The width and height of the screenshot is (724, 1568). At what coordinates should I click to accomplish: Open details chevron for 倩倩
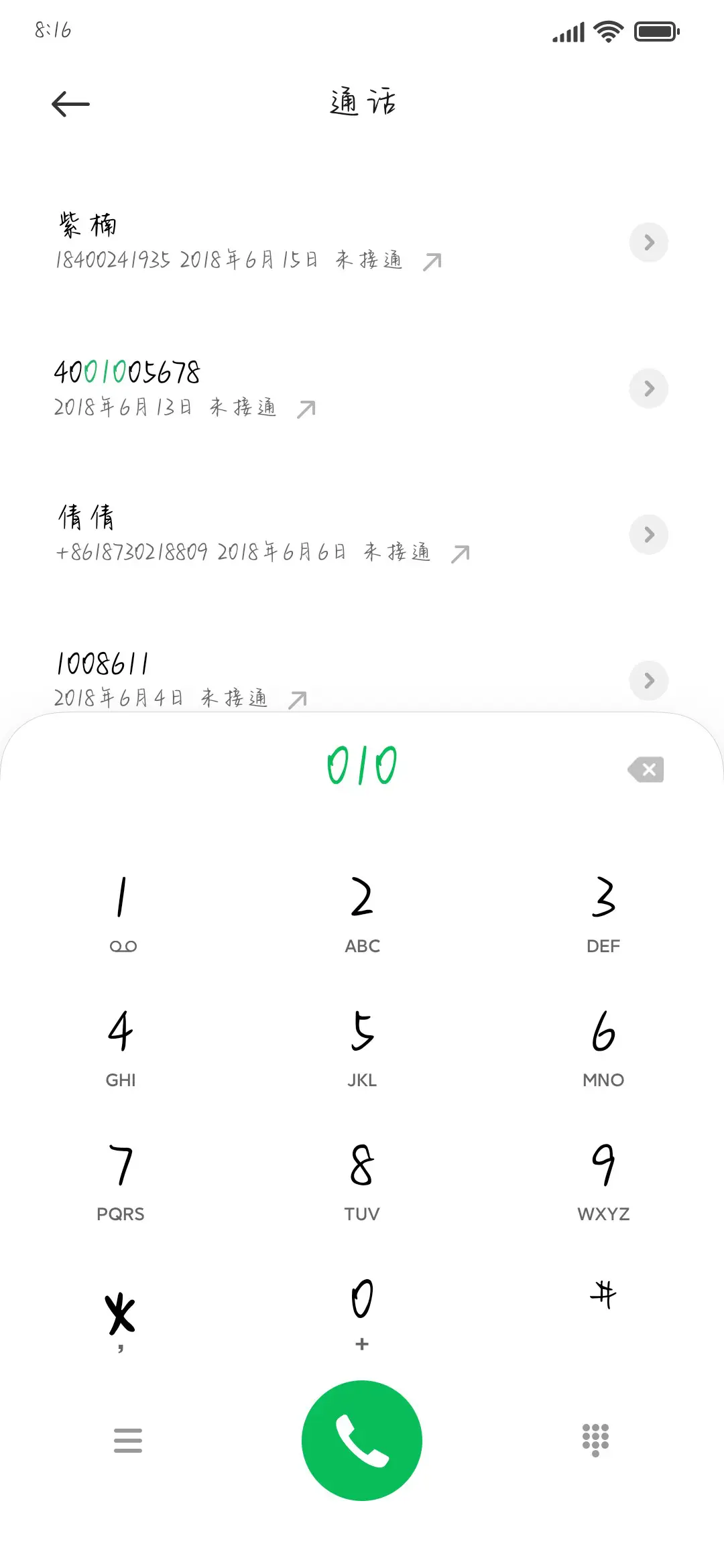click(x=648, y=535)
